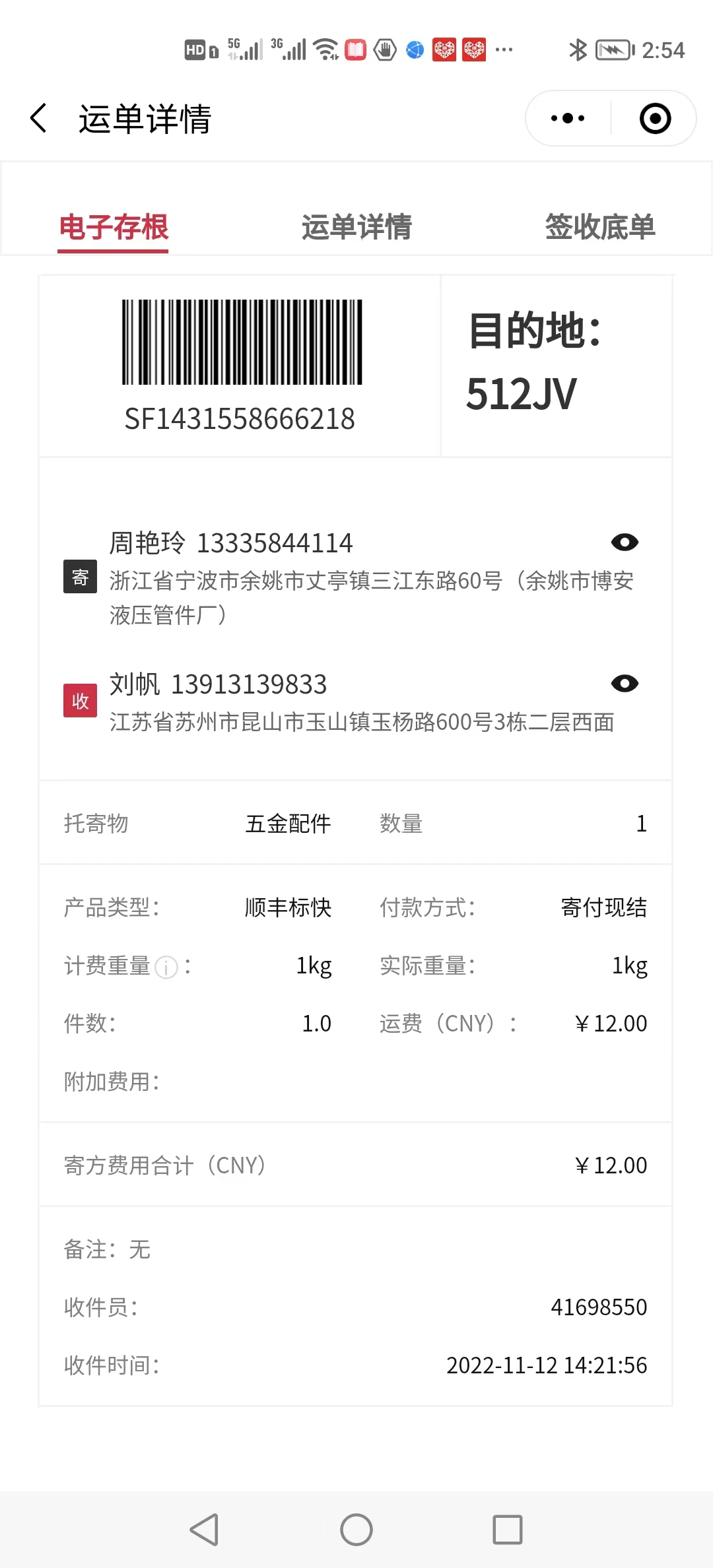The image size is (713, 1568).
Task: Toggle visibility of sender 周艳玲 info
Action: point(625,542)
